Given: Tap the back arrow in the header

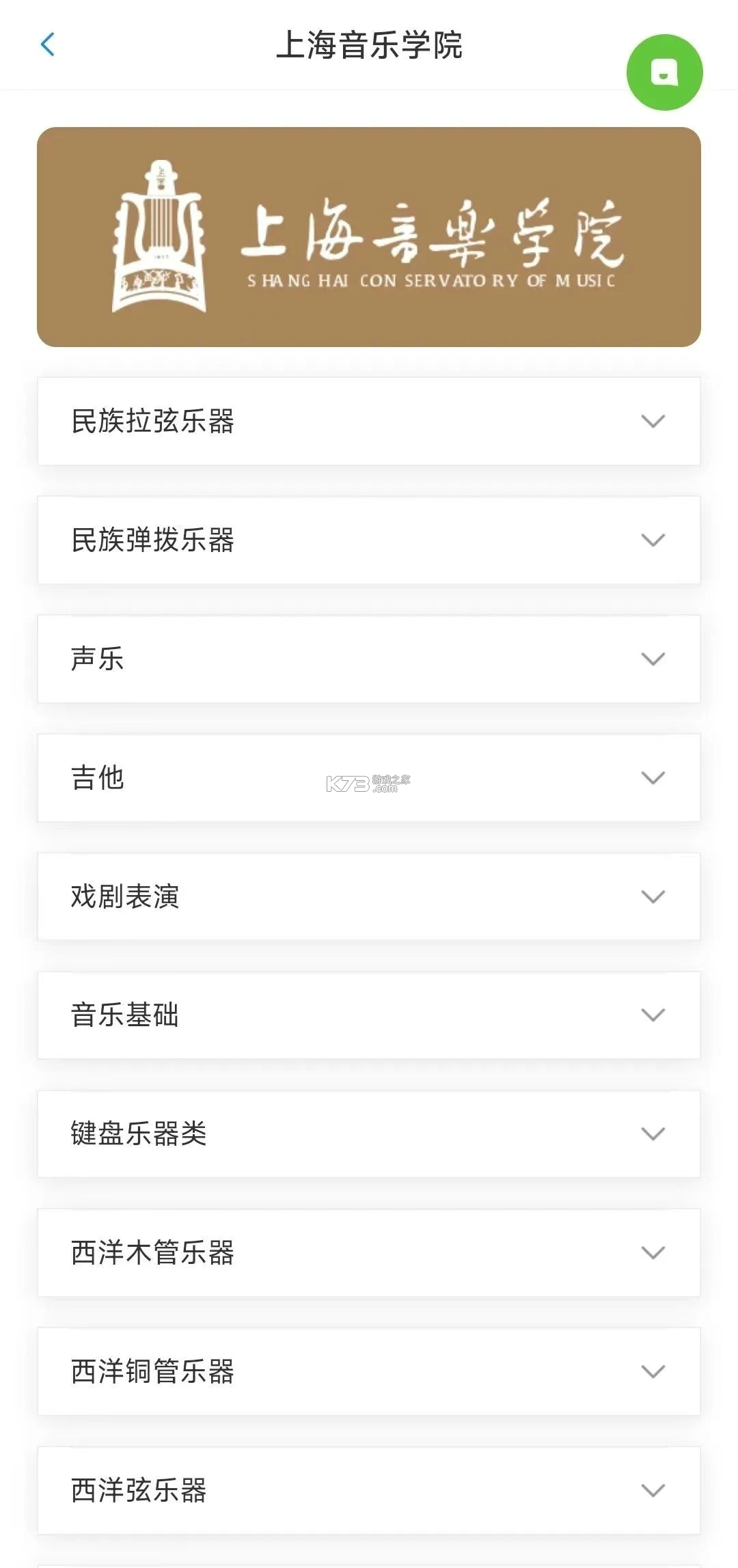Looking at the screenshot, I should (x=46, y=44).
